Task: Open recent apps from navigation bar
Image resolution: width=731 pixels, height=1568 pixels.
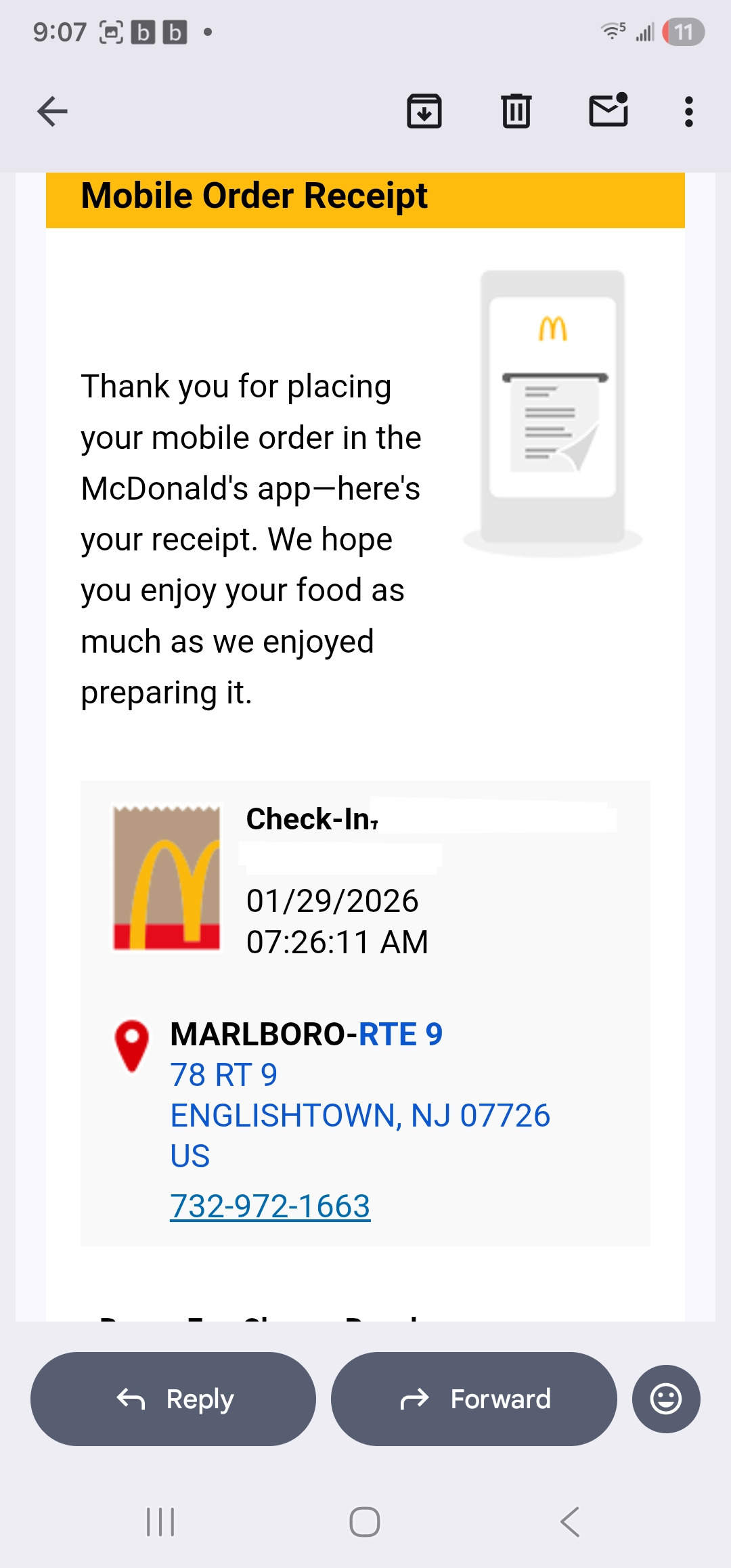Action: (160, 1522)
